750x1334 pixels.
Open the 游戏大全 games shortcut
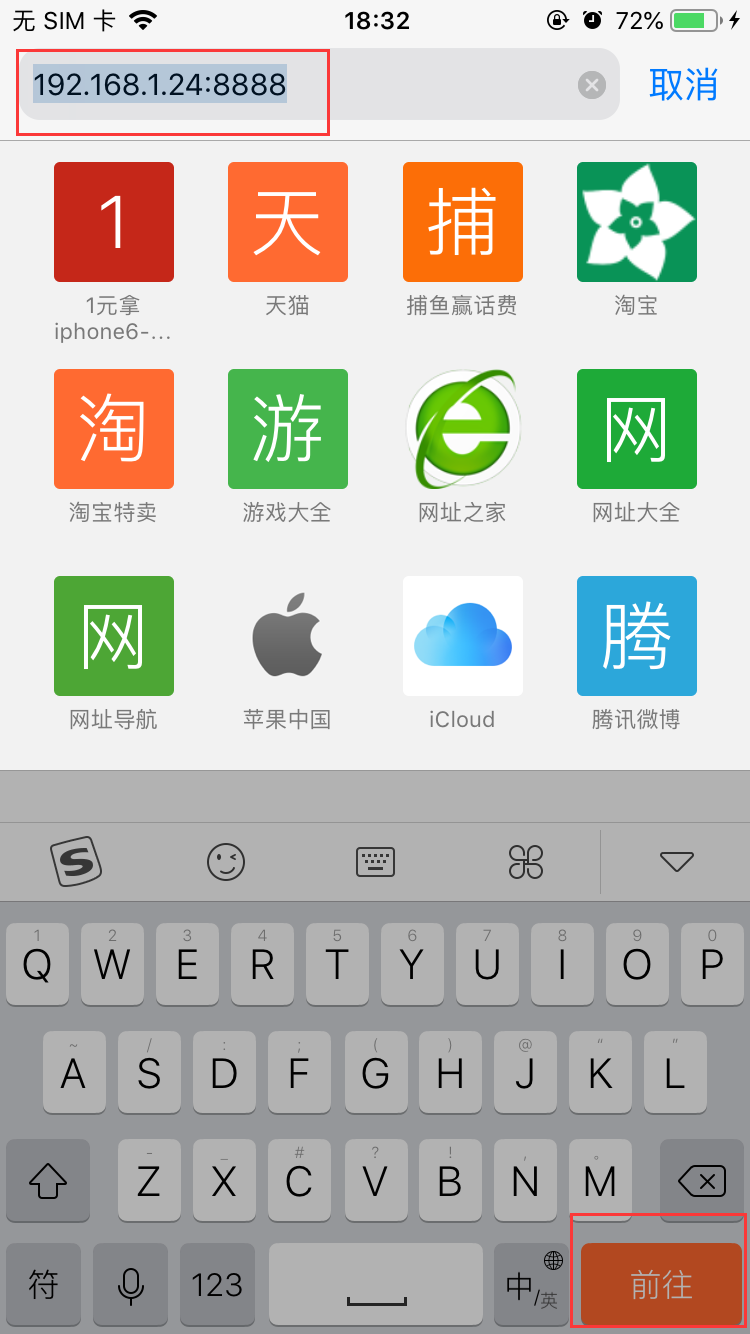287,429
